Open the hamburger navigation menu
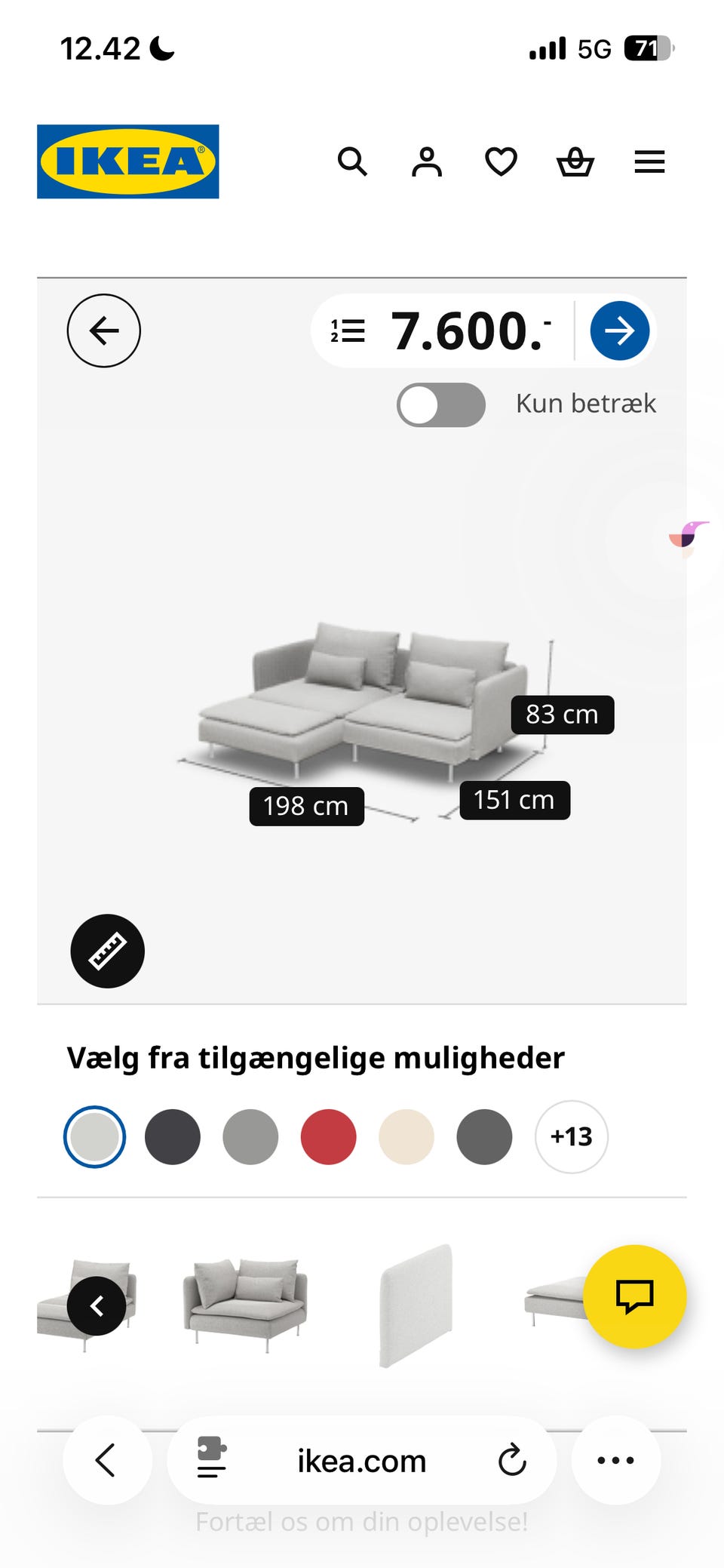This screenshot has width=724, height=1568. click(648, 161)
